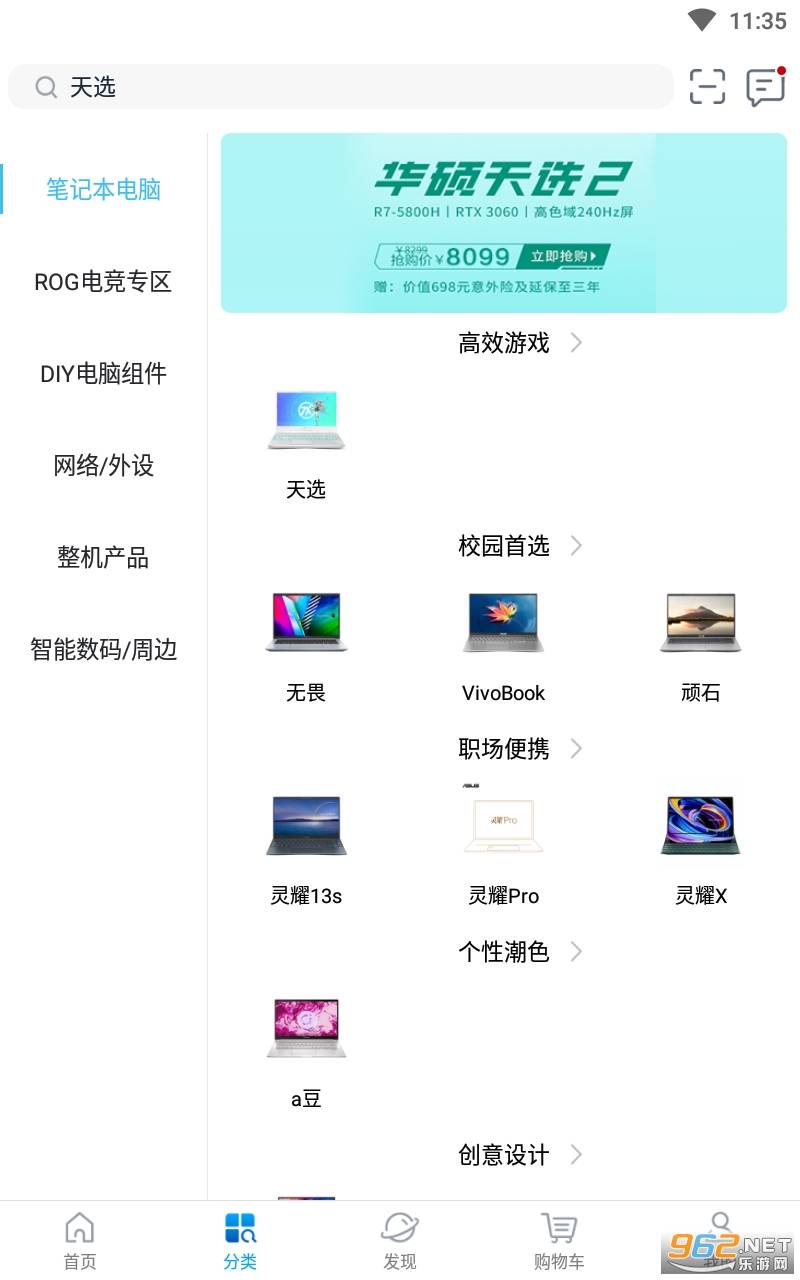This screenshot has height=1280, width=800.
Task: Switch to the 笔记本电脑 category
Action: (102, 189)
